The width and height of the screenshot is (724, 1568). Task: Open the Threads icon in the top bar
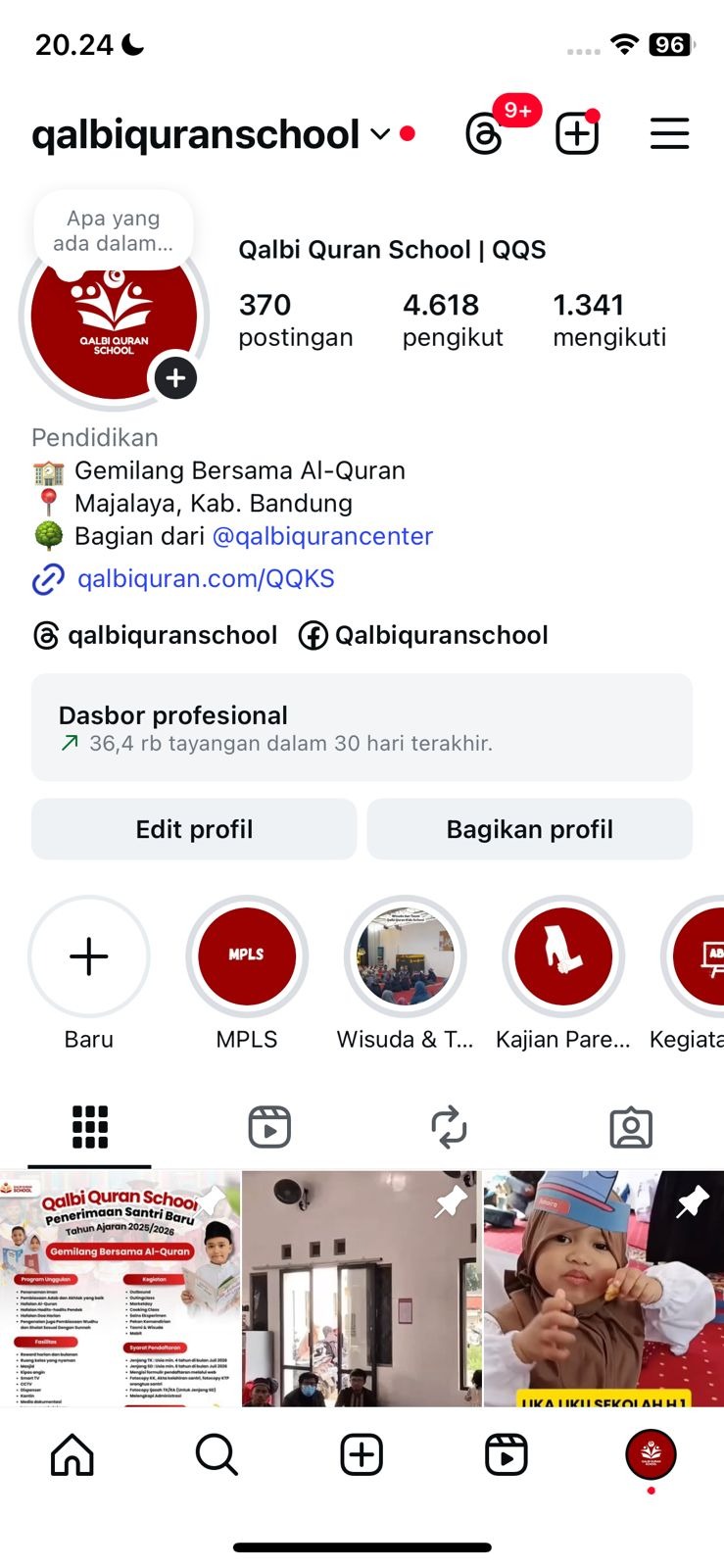pos(484,134)
